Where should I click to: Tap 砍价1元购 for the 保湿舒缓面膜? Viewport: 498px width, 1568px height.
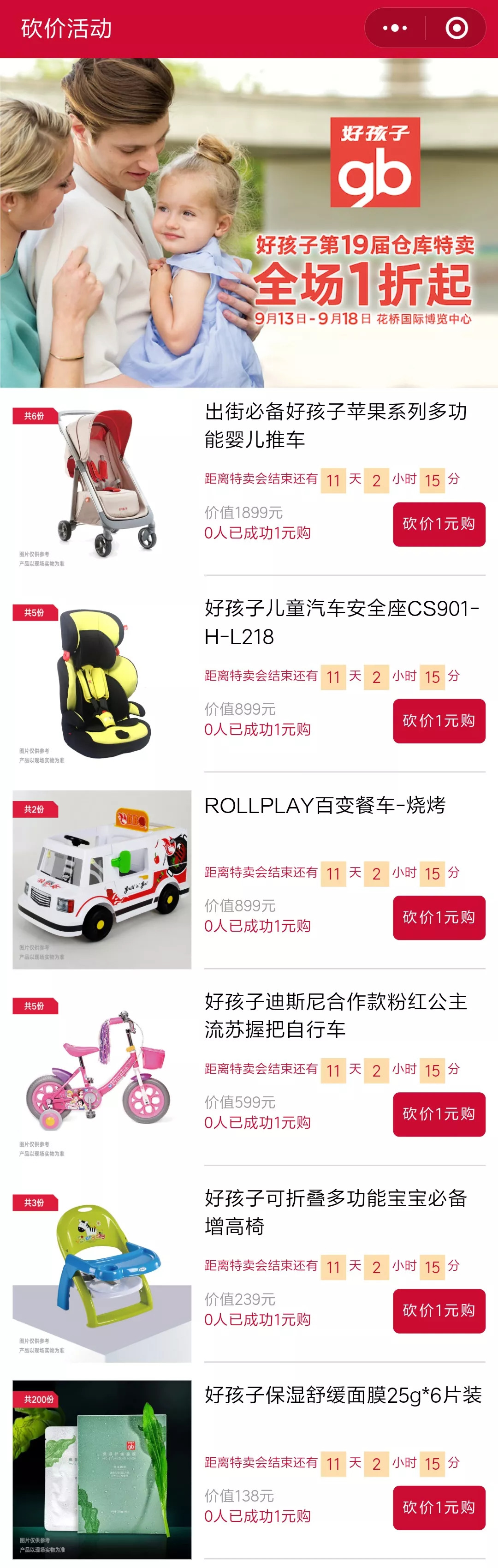click(439, 1507)
